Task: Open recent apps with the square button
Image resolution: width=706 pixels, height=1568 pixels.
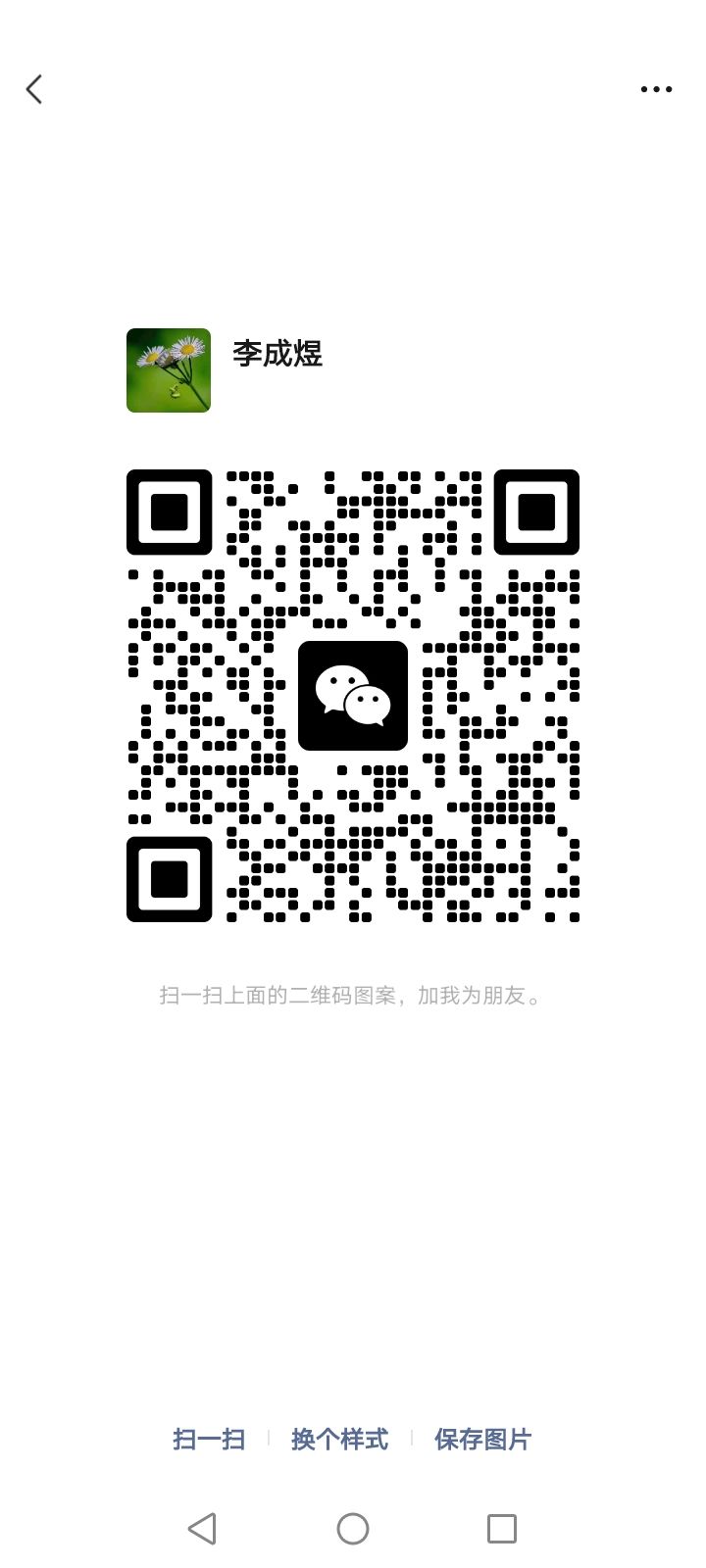Action: [x=503, y=1528]
